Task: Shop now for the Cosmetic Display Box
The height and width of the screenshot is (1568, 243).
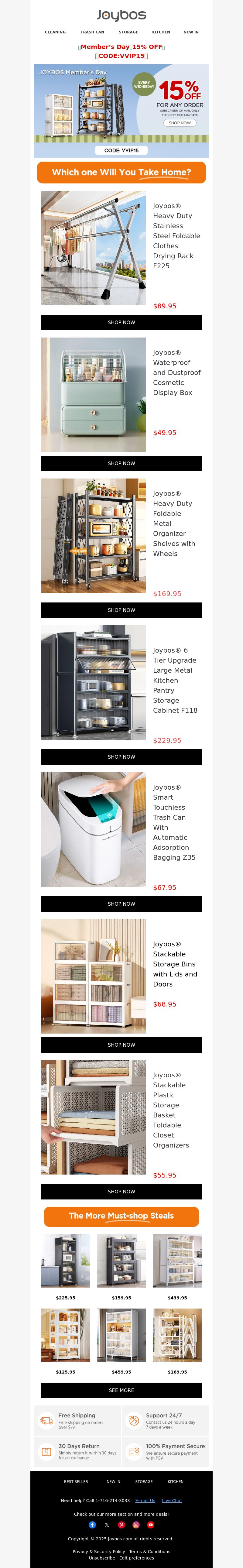Action: [x=121, y=463]
